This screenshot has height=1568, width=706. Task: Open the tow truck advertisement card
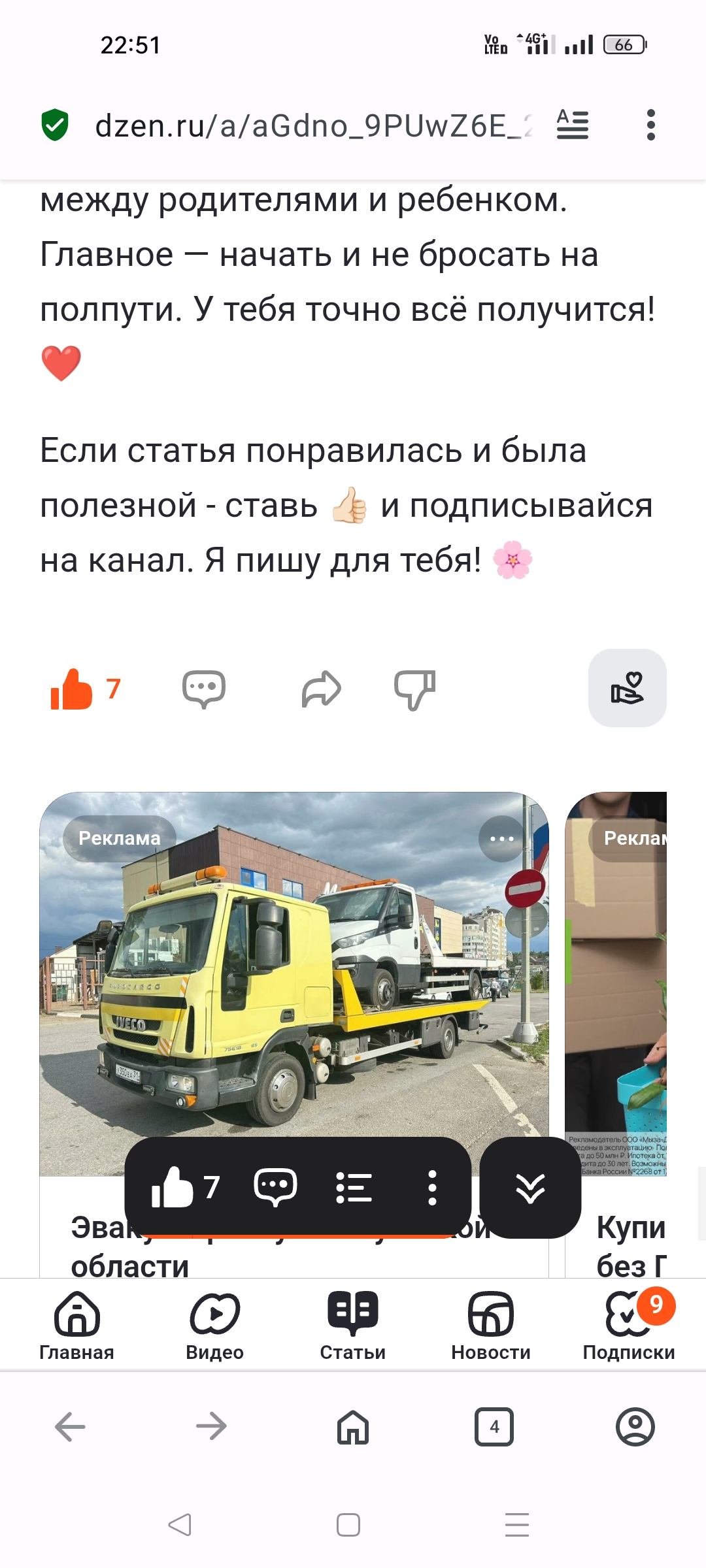pyautogui.click(x=294, y=1034)
